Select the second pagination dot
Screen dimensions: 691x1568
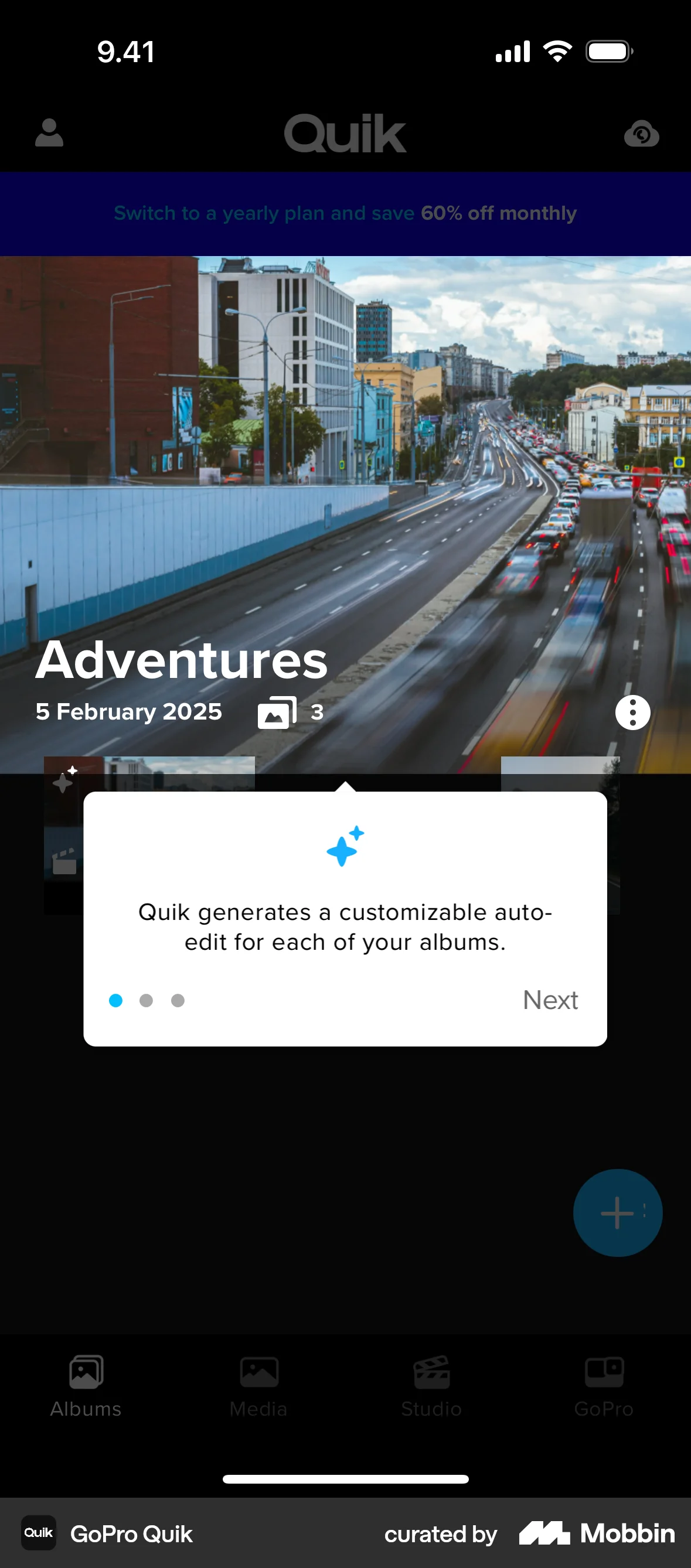coord(146,1000)
